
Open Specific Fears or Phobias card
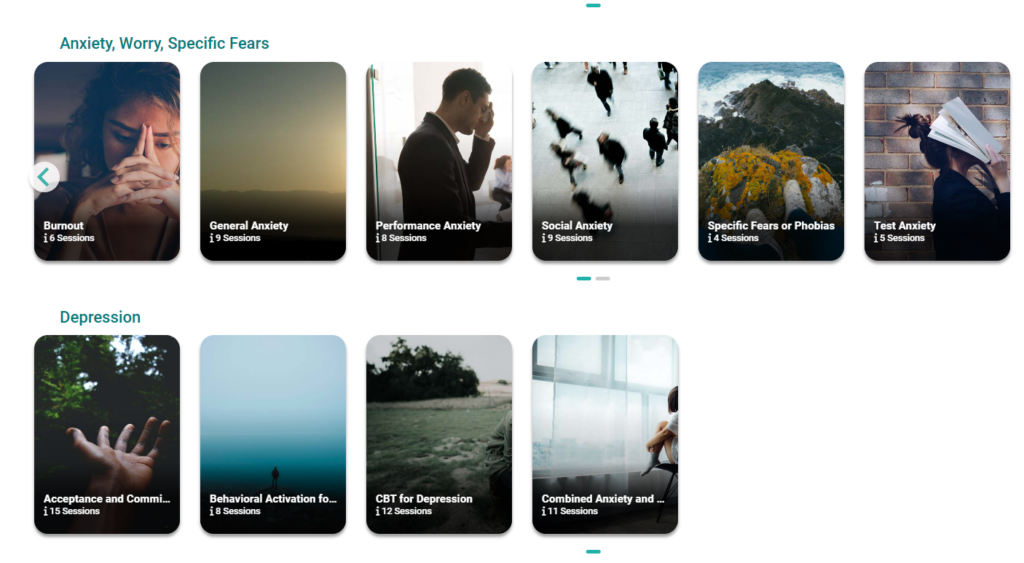click(x=771, y=161)
